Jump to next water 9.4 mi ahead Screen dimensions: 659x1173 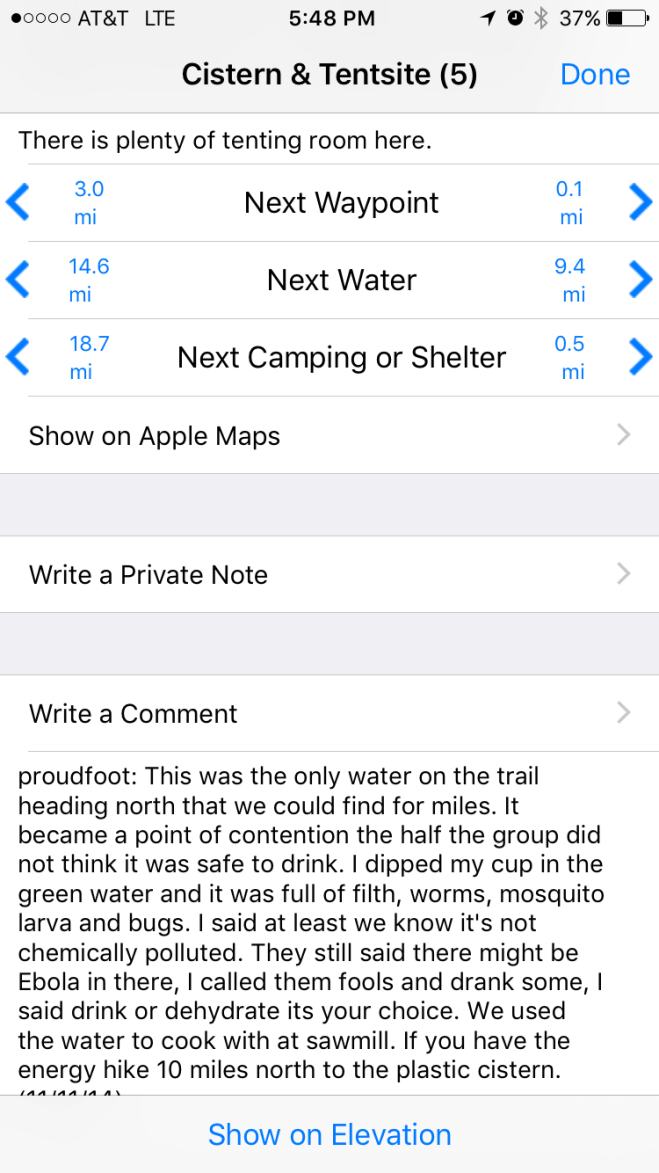point(640,280)
